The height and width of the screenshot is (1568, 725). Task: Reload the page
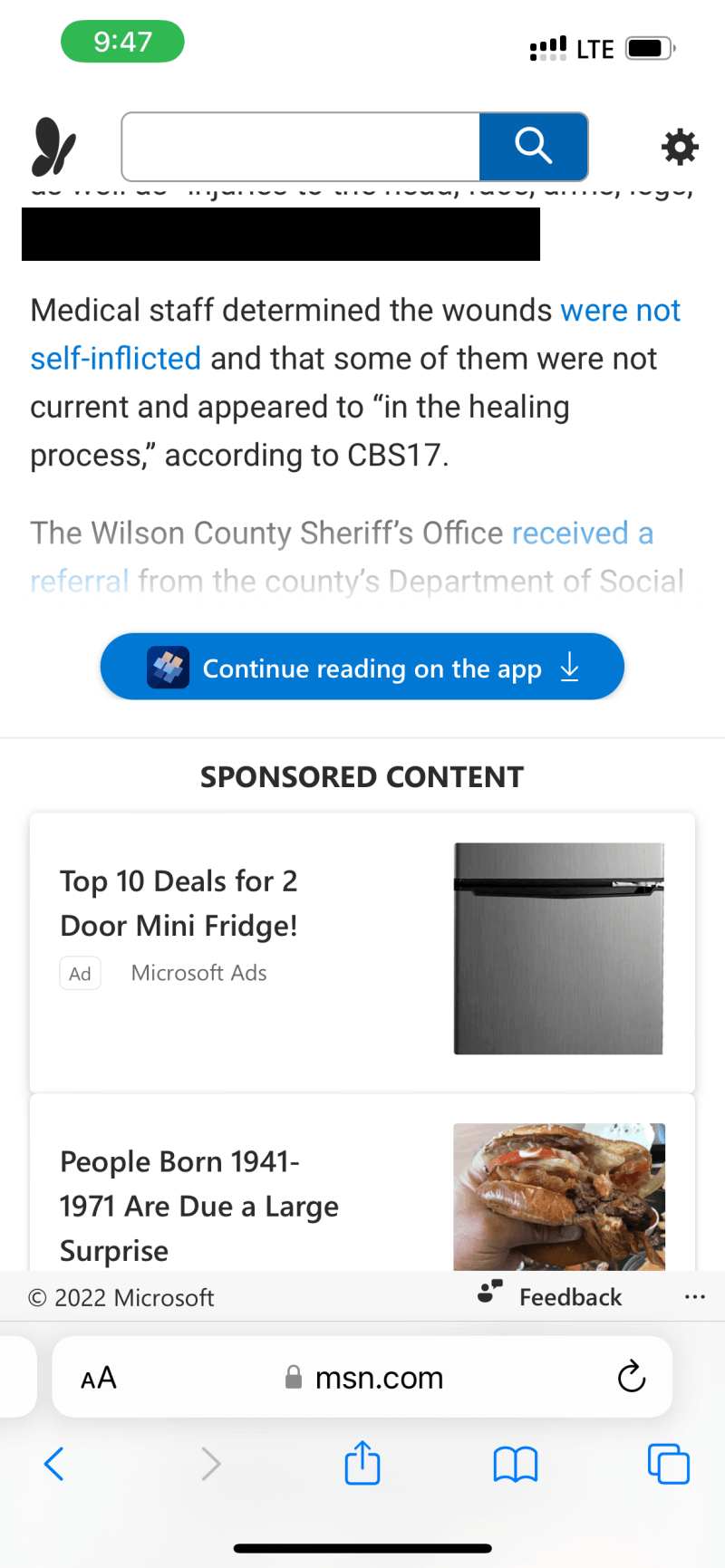click(631, 1378)
